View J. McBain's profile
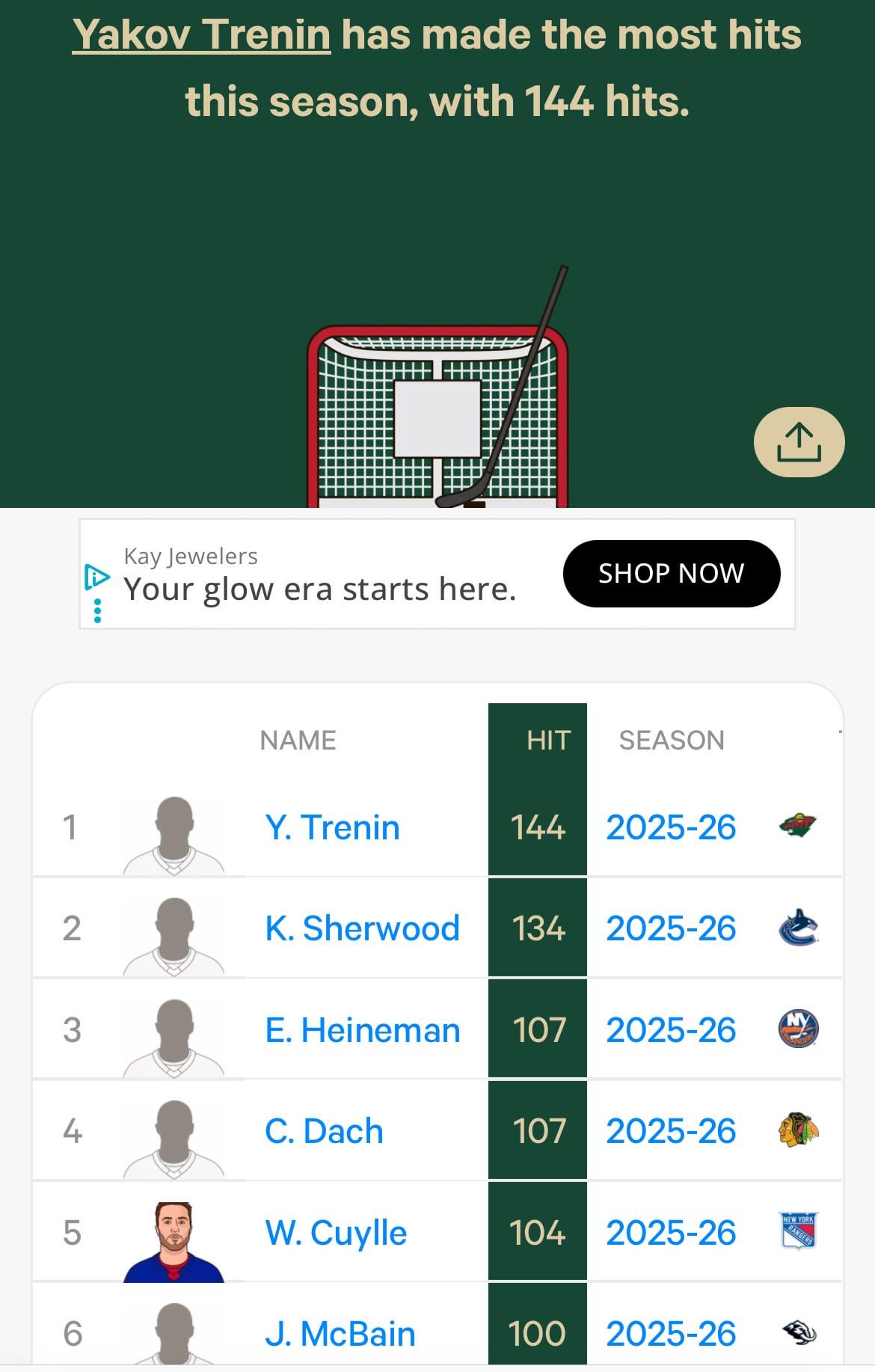 pyautogui.click(x=340, y=1334)
